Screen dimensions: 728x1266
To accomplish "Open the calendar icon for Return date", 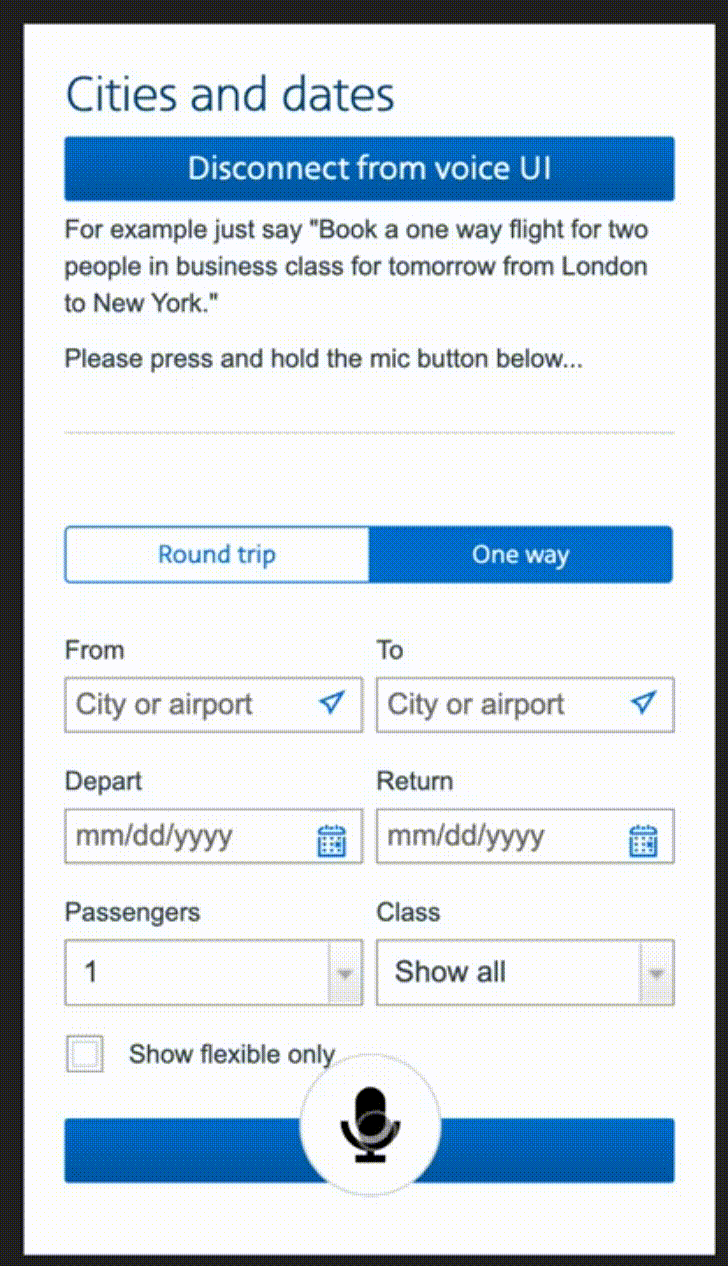I will (643, 840).
